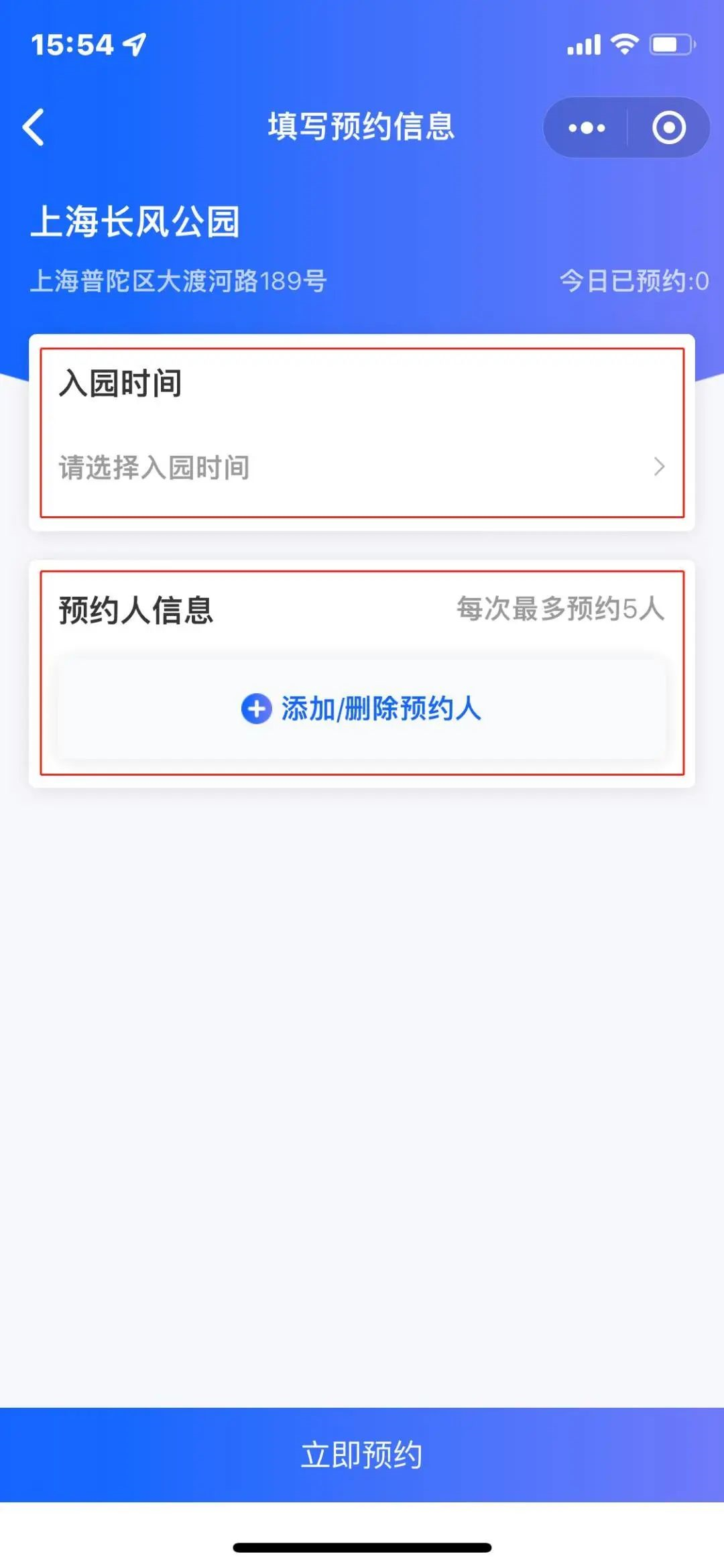Open the 请选择入园时间 picker
724x1568 pixels.
361,467
